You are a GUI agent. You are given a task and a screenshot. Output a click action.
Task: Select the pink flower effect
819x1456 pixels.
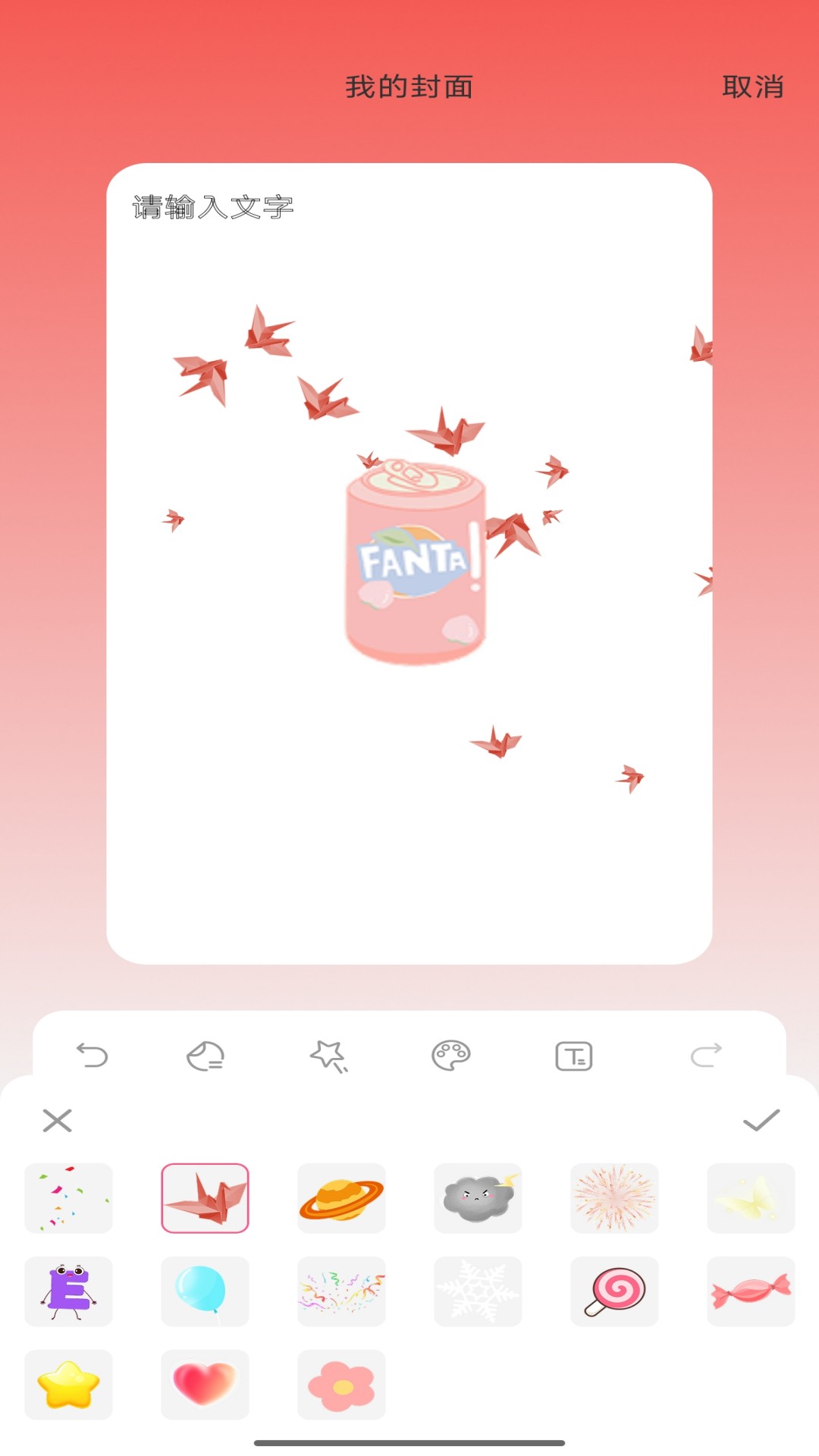pyautogui.click(x=341, y=1385)
